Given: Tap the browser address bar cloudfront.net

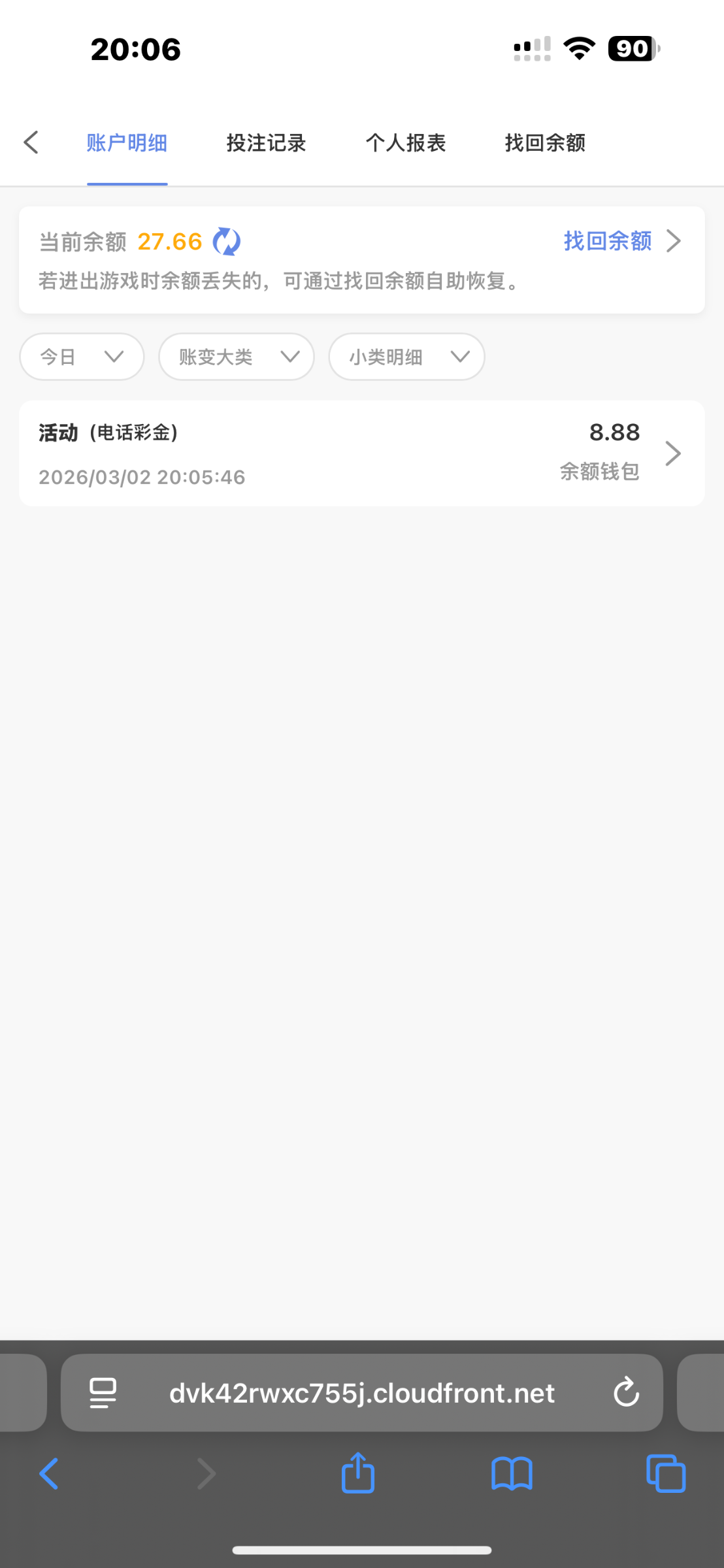Looking at the screenshot, I should click(x=361, y=1394).
